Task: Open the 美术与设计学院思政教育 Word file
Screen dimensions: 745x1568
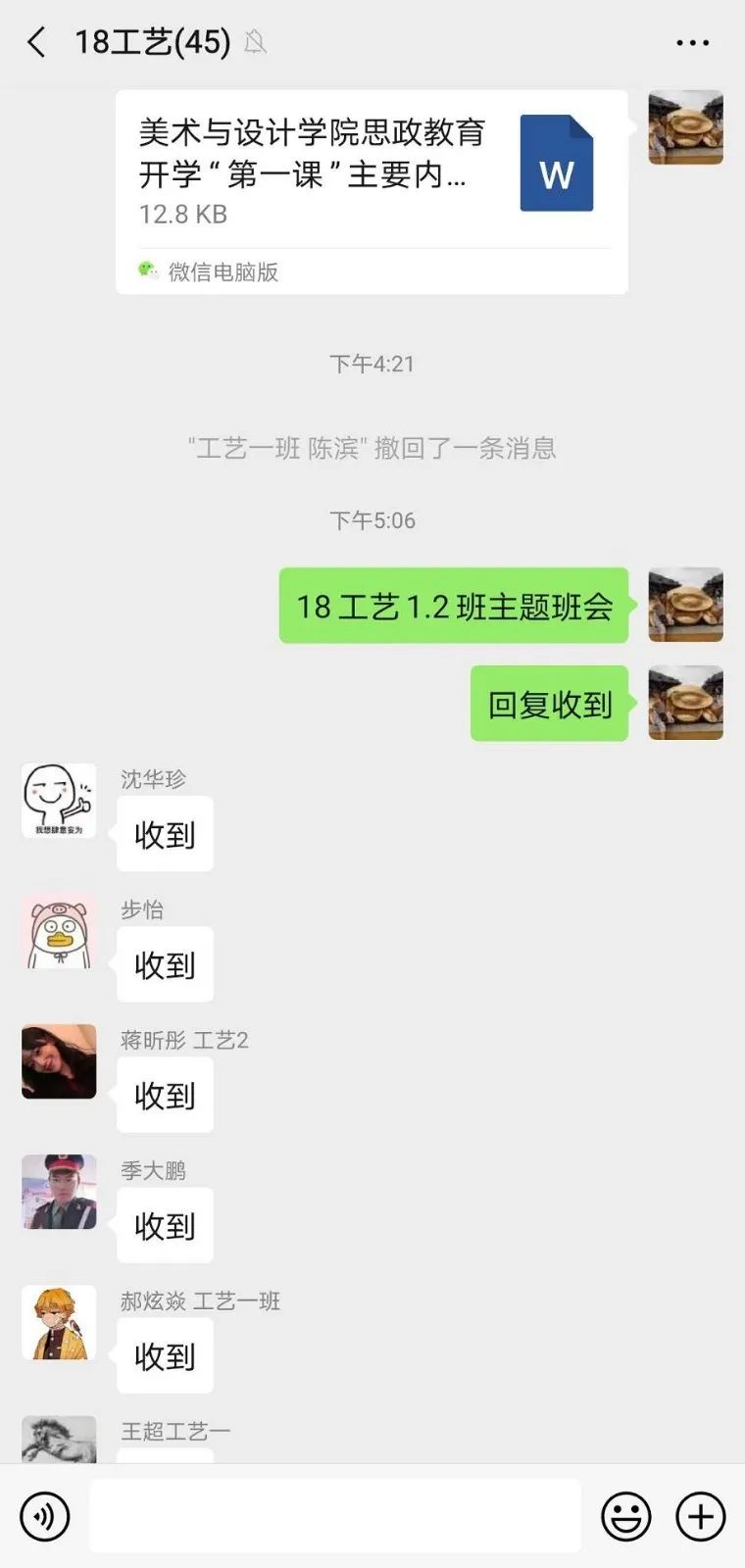Action: pyautogui.click(x=371, y=191)
